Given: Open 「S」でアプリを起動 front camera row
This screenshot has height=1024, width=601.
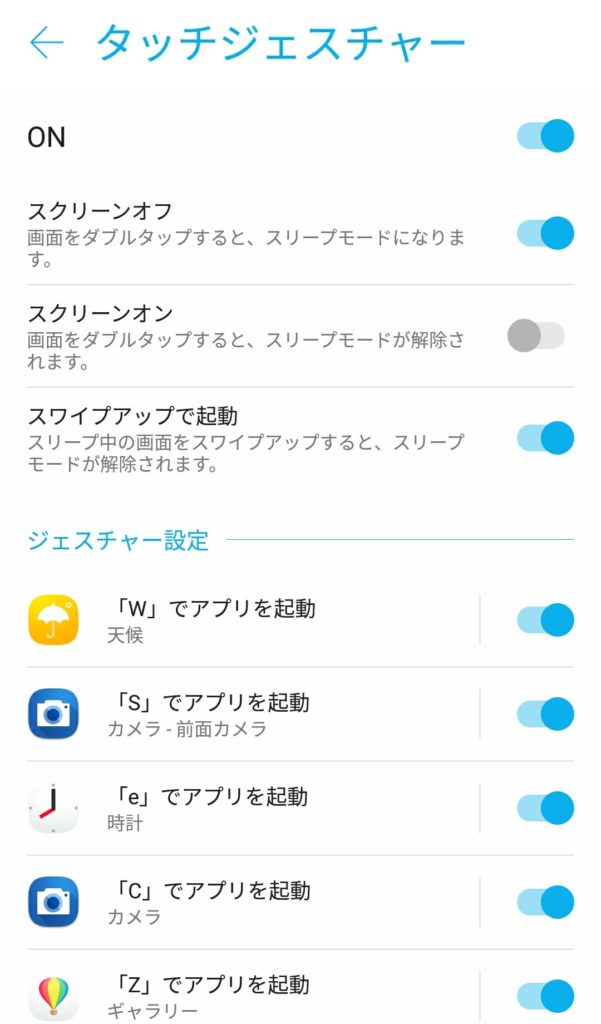Looking at the screenshot, I should tap(252, 714).
